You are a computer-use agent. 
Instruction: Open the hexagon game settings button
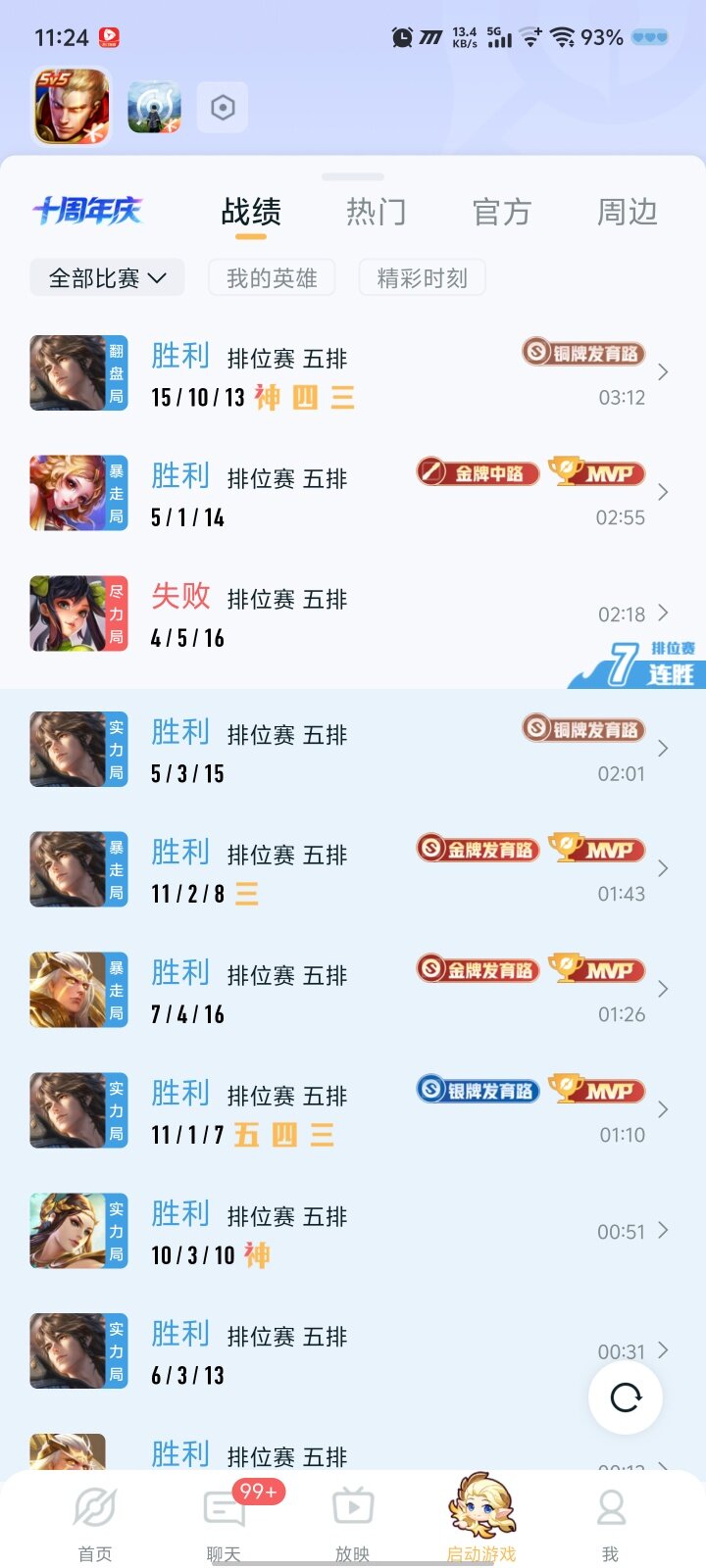tap(223, 107)
